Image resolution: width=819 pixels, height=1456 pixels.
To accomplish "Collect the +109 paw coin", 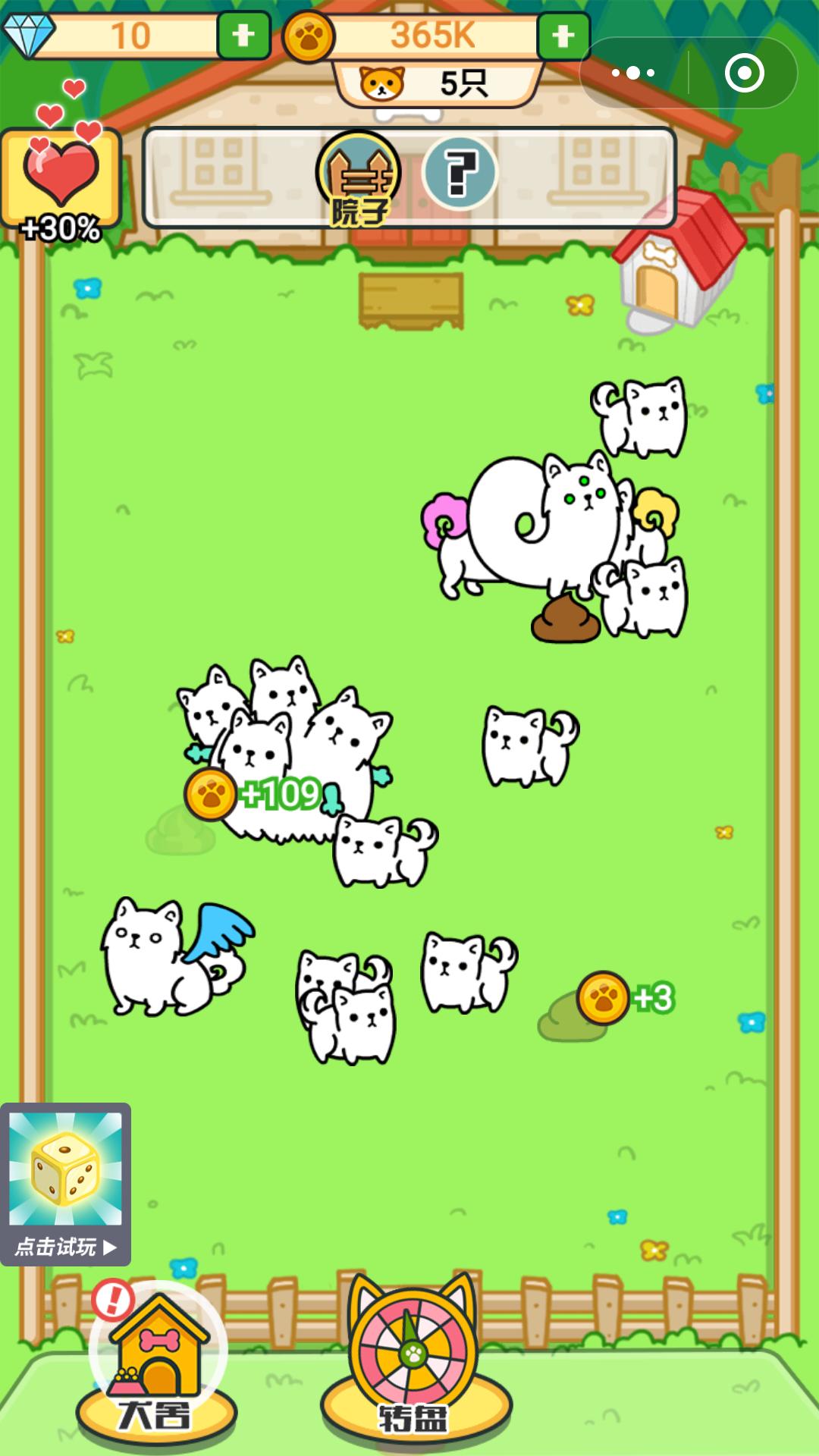I will (211, 794).
